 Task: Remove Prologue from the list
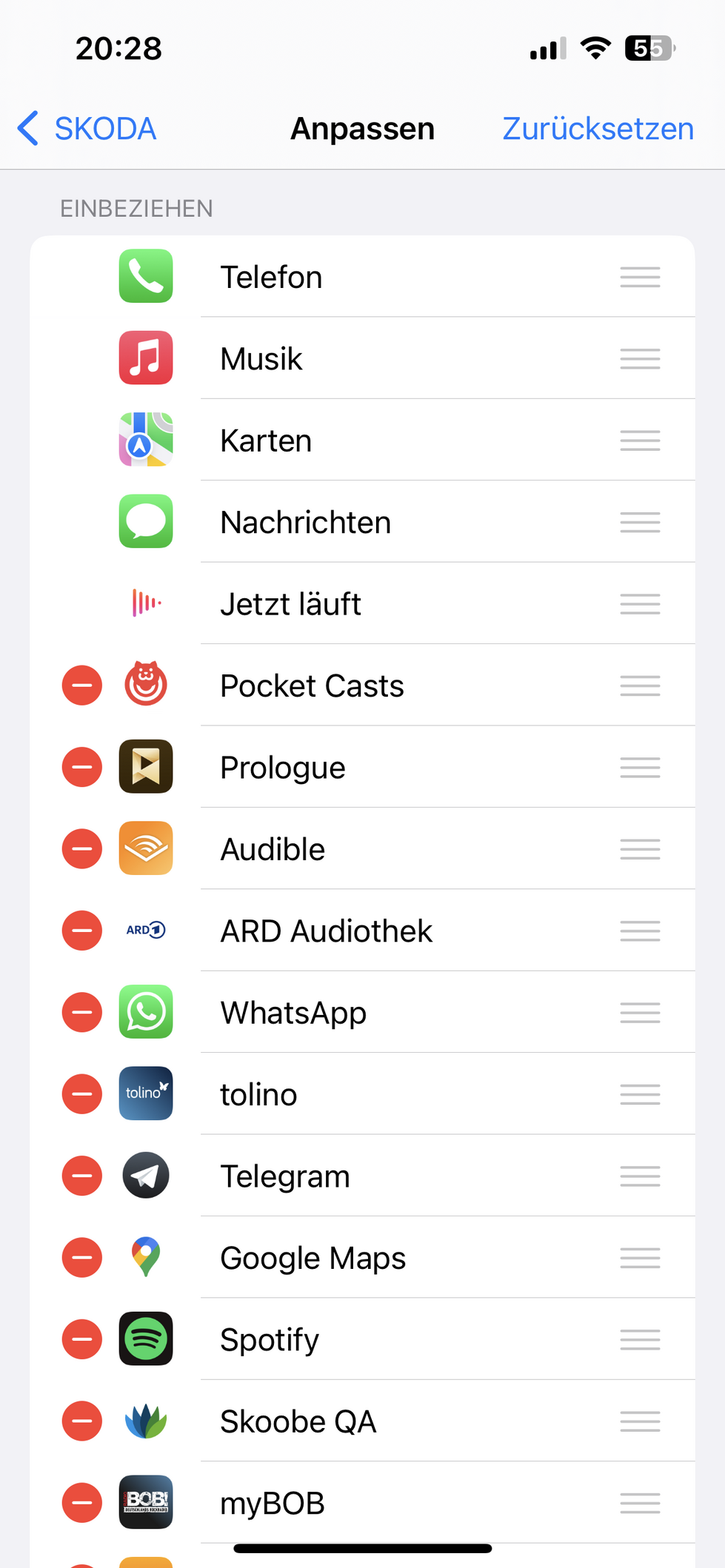pyautogui.click(x=82, y=767)
